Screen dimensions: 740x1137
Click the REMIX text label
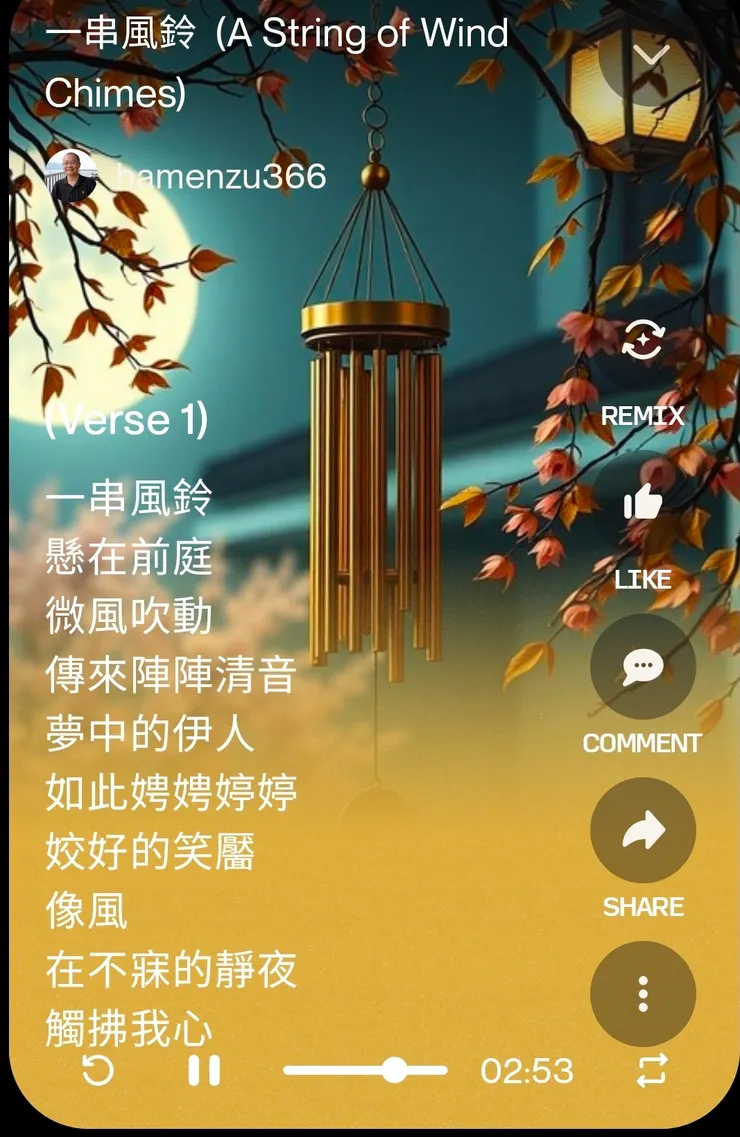coord(640,415)
